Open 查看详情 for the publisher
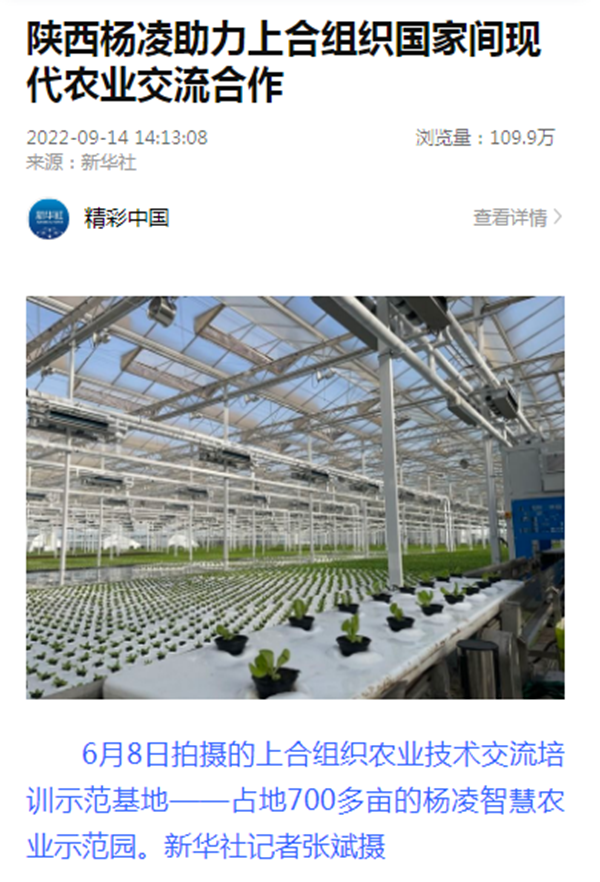The width and height of the screenshot is (600, 882). (517, 218)
